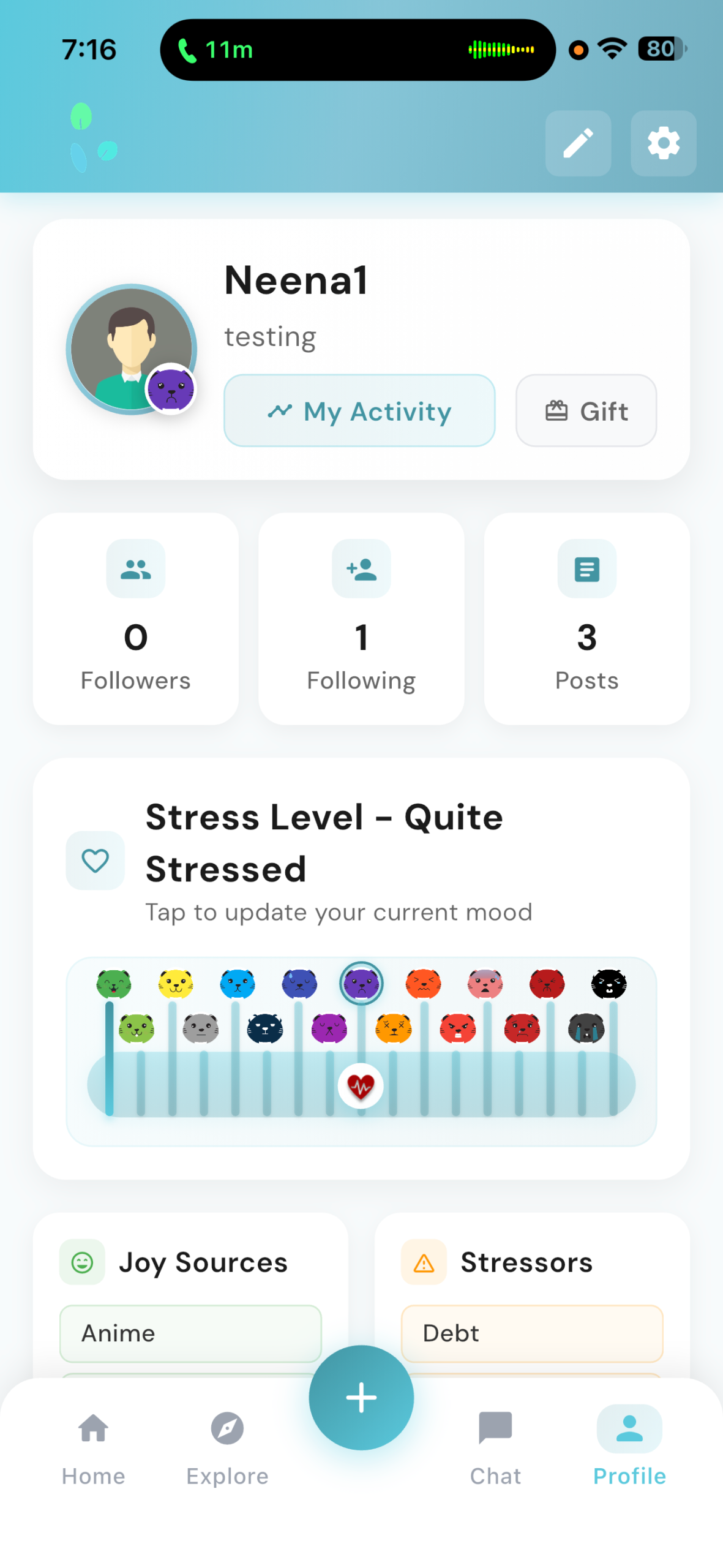Open My Activity
This screenshot has height=1568, width=723.
pyautogui.click(x=359, y=410)
